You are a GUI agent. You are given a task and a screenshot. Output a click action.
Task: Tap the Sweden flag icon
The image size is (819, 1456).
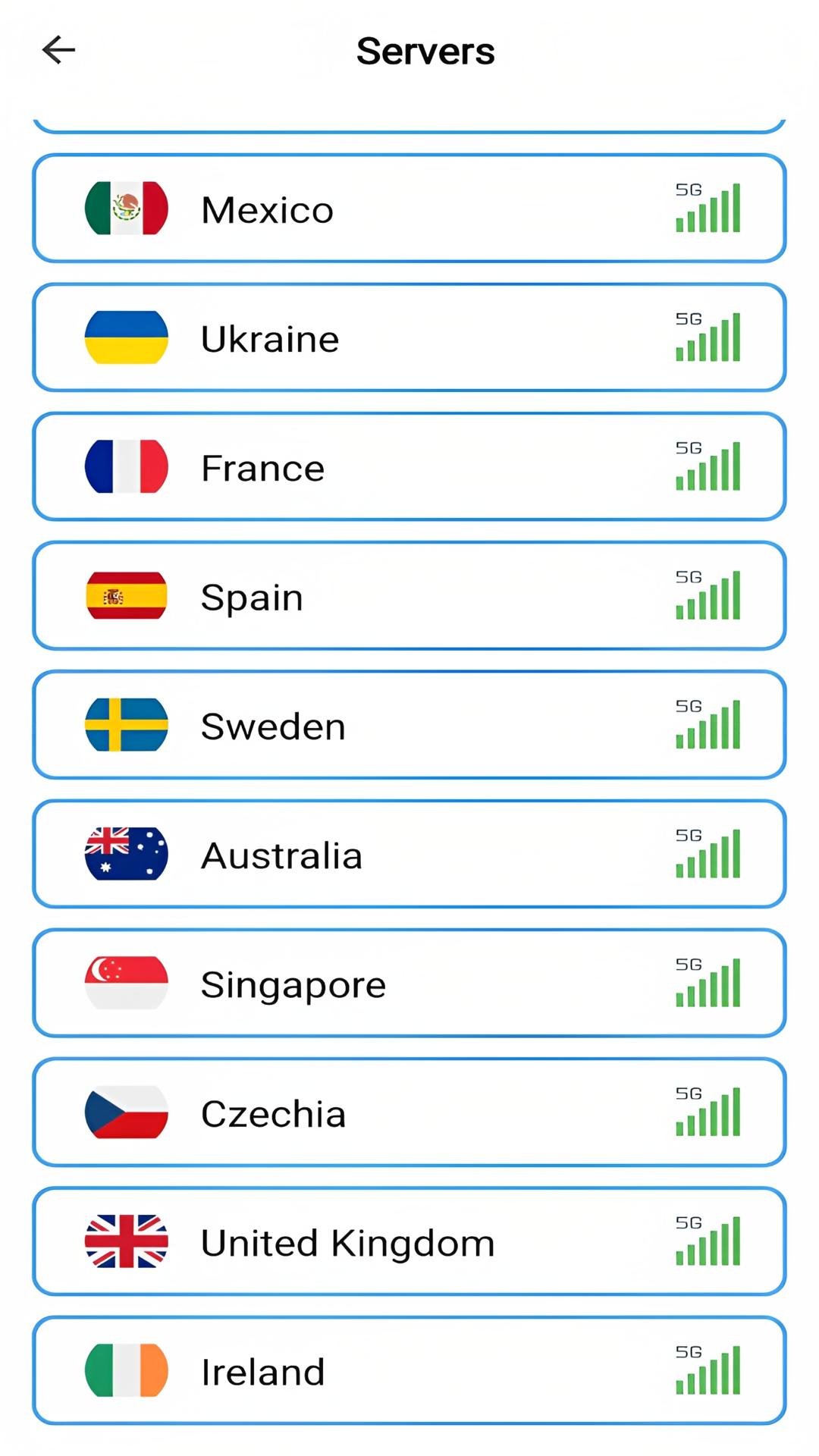pos(126,725)
